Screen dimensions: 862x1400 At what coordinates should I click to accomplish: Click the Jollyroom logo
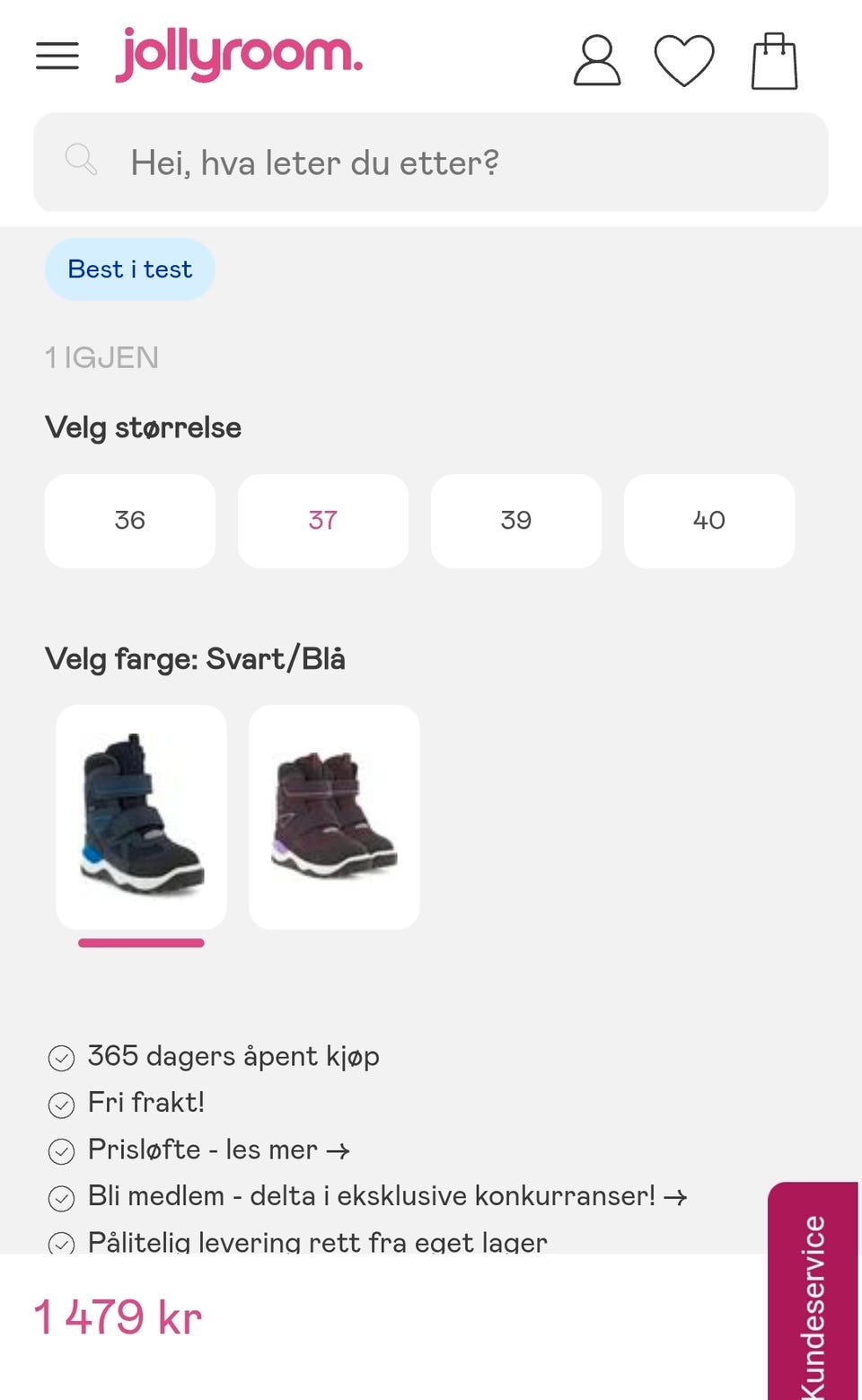coord(239,56)
